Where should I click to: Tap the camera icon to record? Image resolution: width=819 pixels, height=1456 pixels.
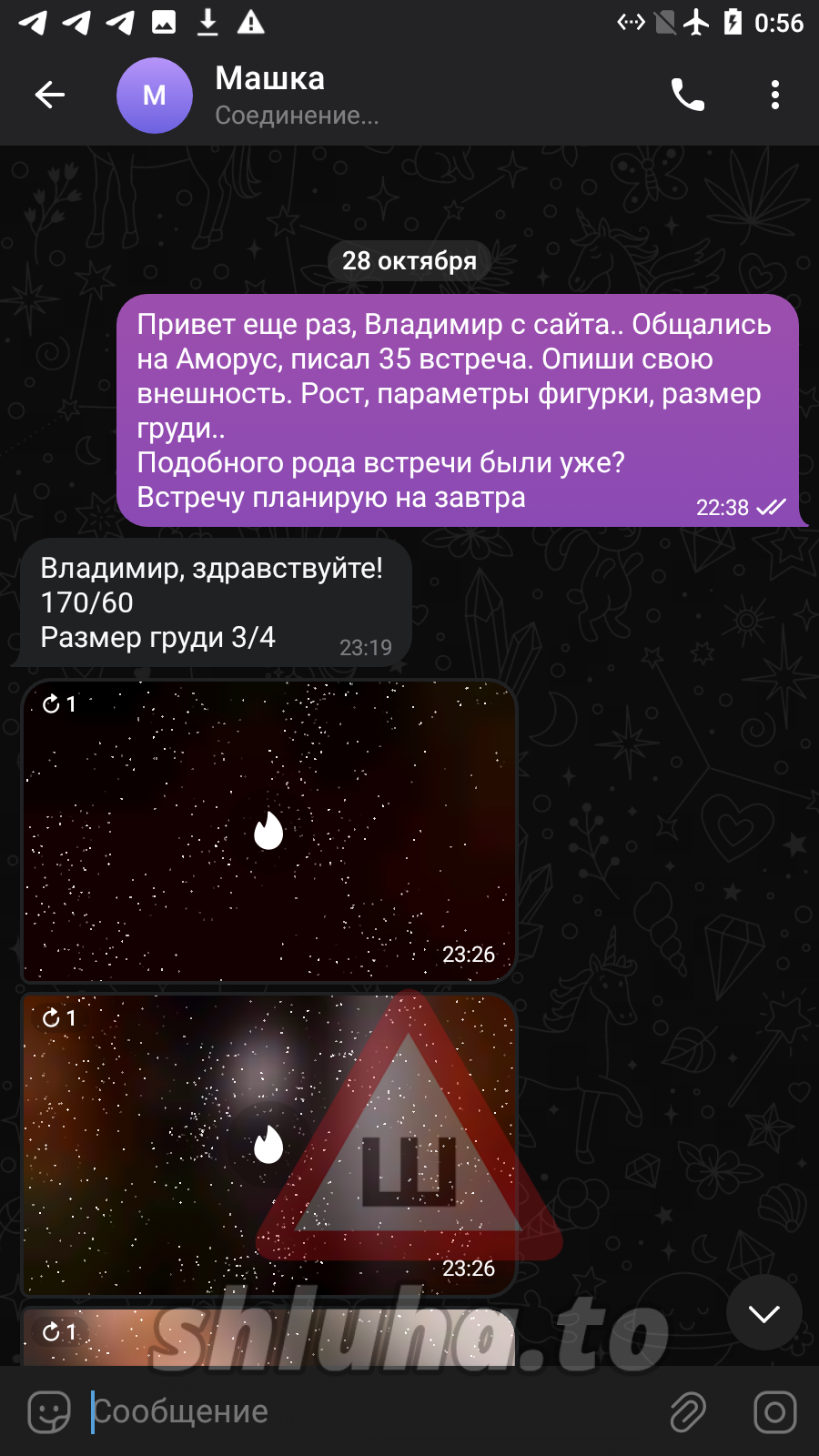click(774, 1411)
